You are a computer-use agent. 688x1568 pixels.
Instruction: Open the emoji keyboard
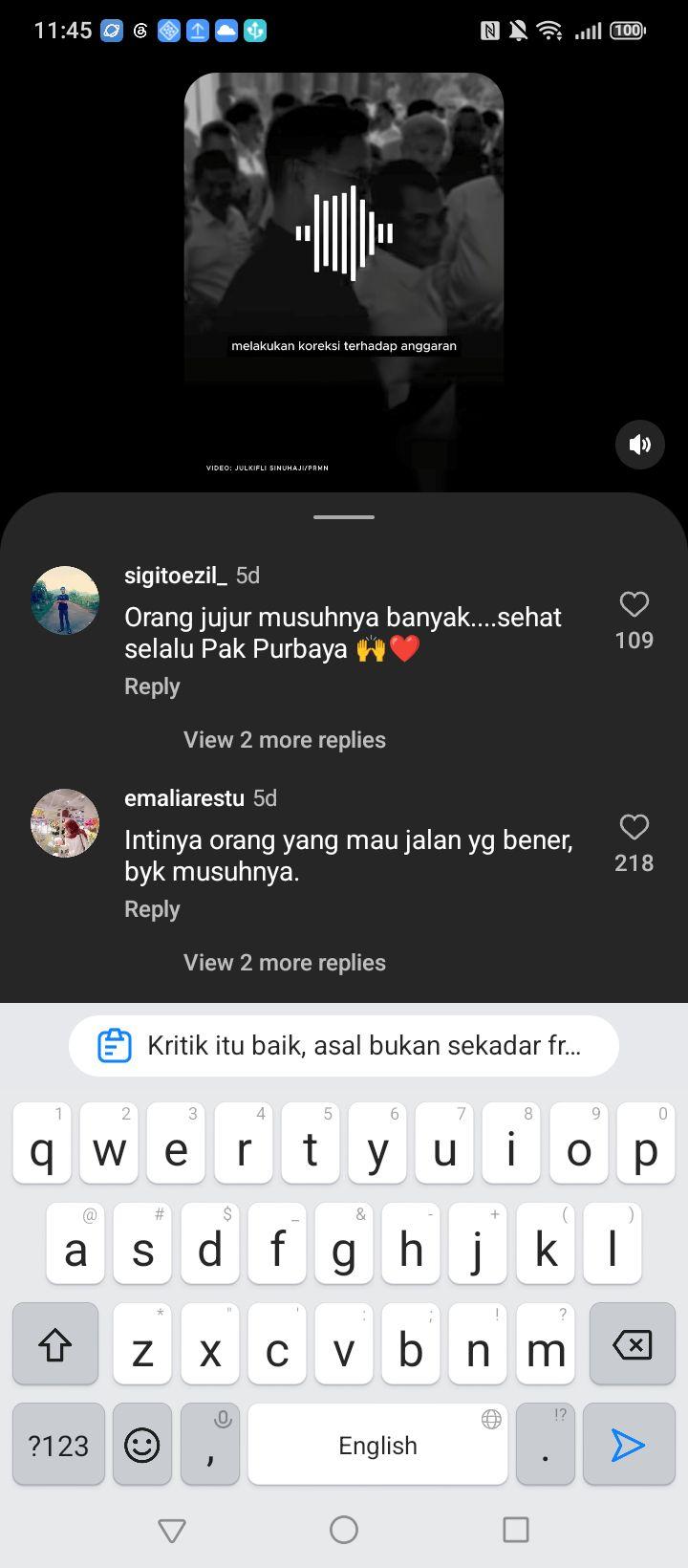pyautogui.click(x=142, y=1445)
